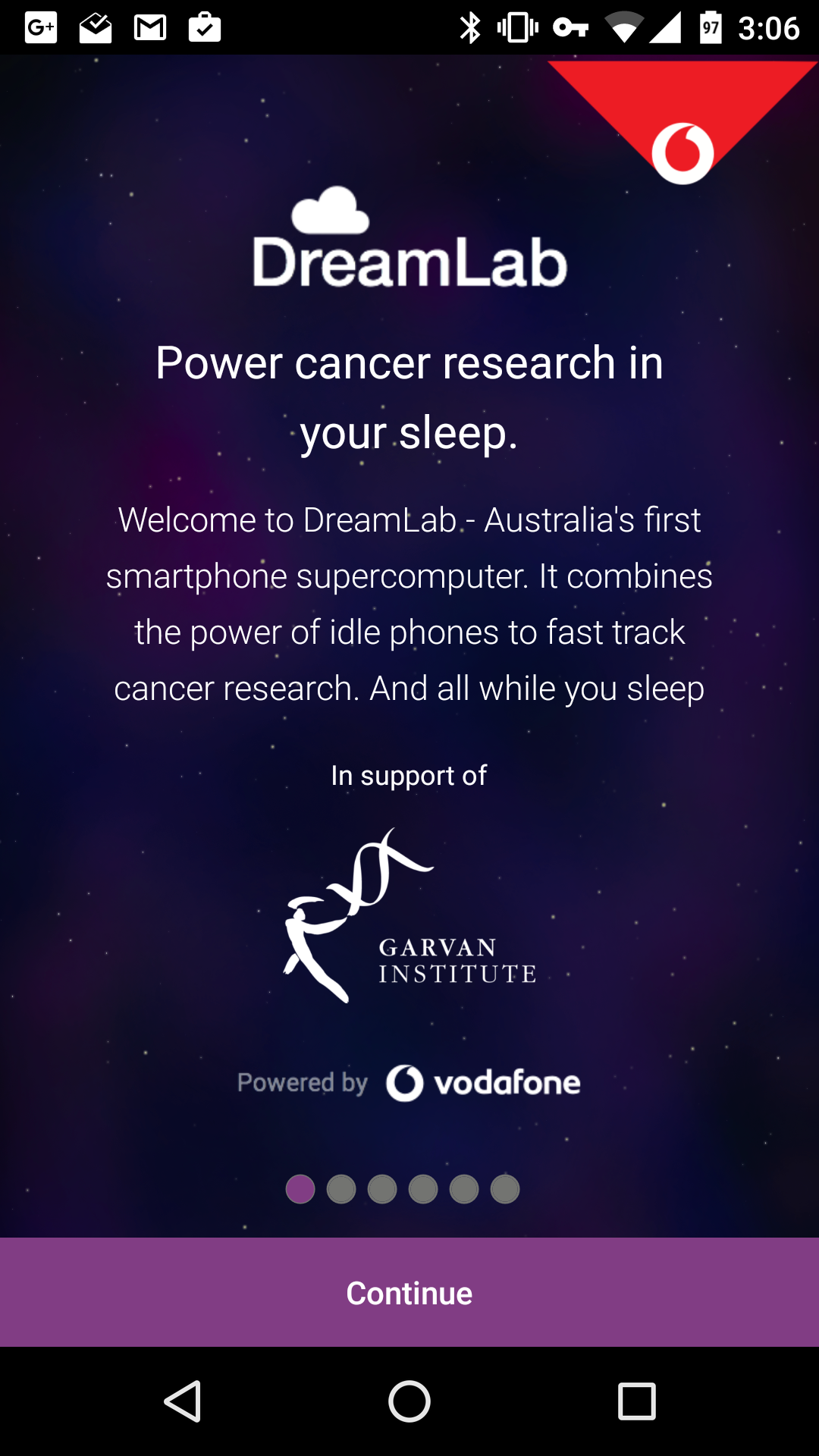This screenshot has height=1456, width=819.
Task: Select the second page indicator dot
Action: [x=341, y=1189]
